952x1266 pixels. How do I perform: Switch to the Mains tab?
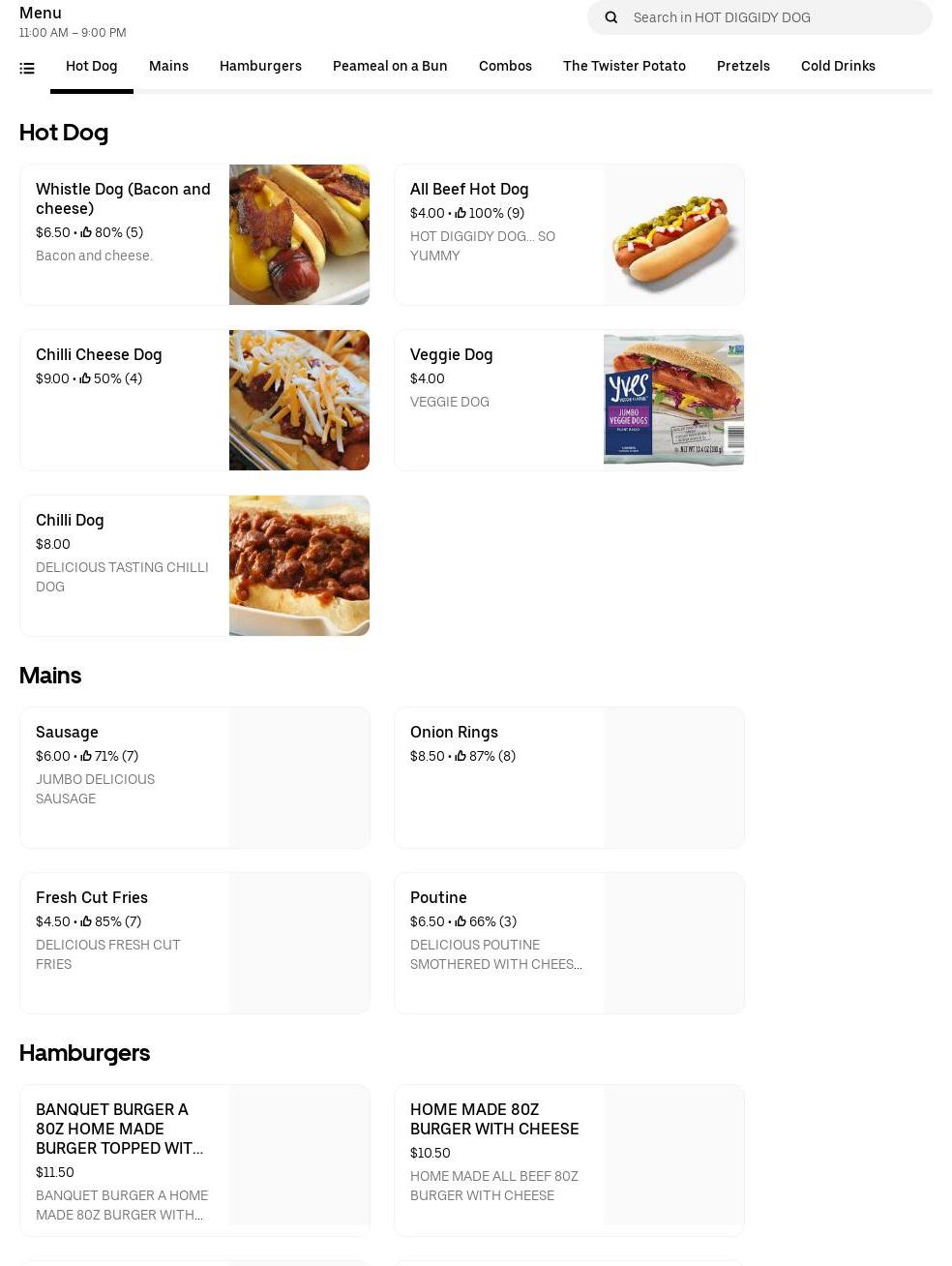tap(168, 66)
